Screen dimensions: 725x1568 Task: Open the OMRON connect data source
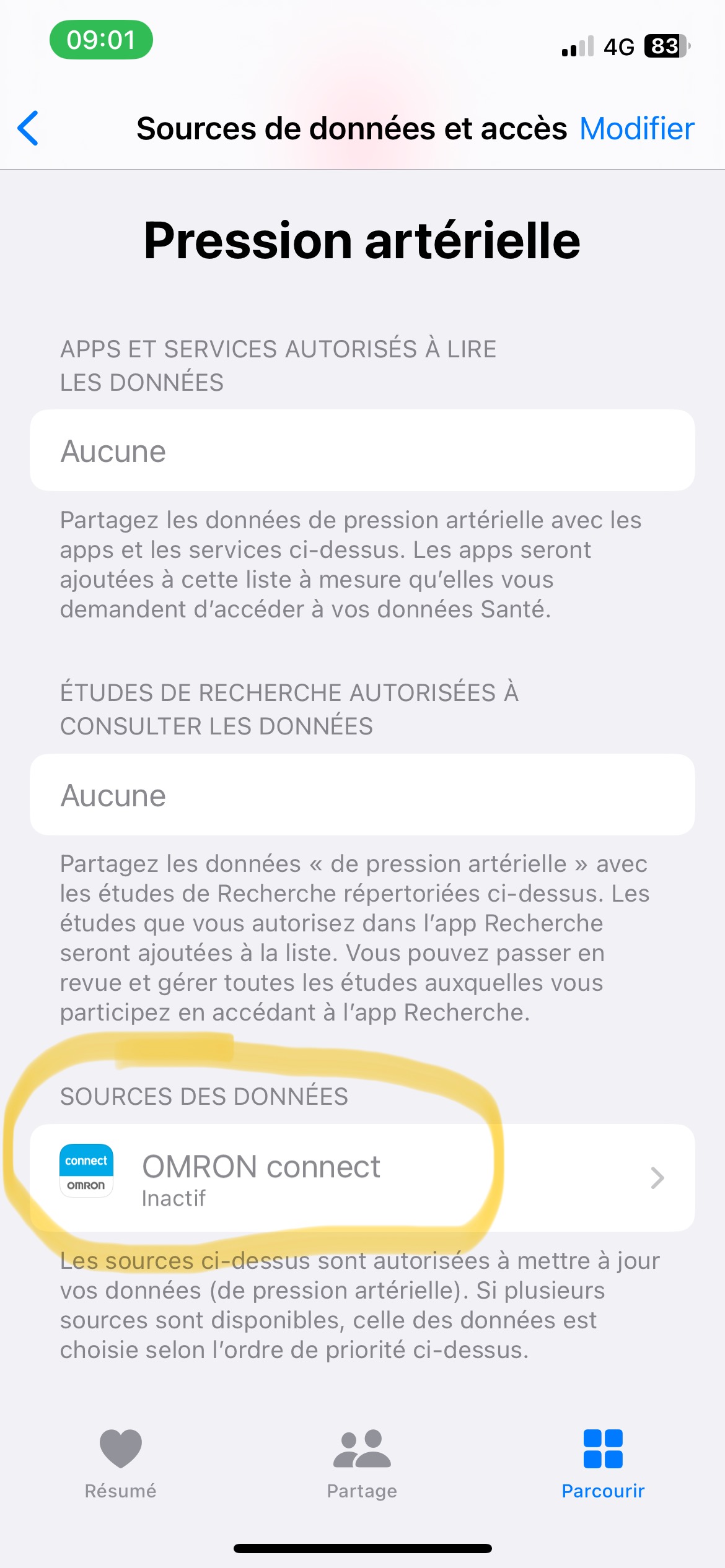pyautogui.click(x=362, y=1178)
